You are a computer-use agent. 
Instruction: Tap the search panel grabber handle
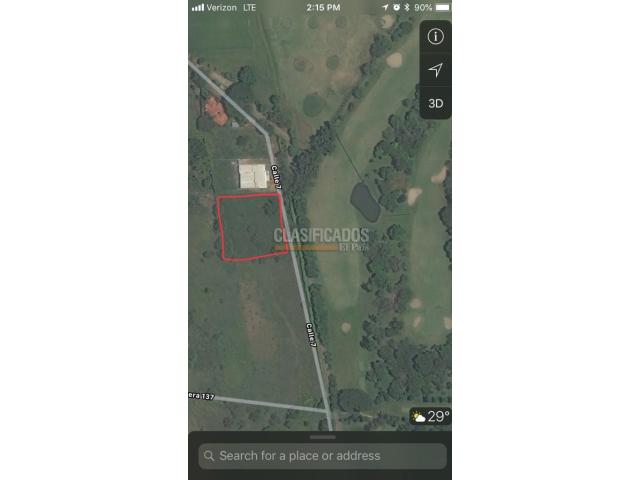tap(321, 437)
